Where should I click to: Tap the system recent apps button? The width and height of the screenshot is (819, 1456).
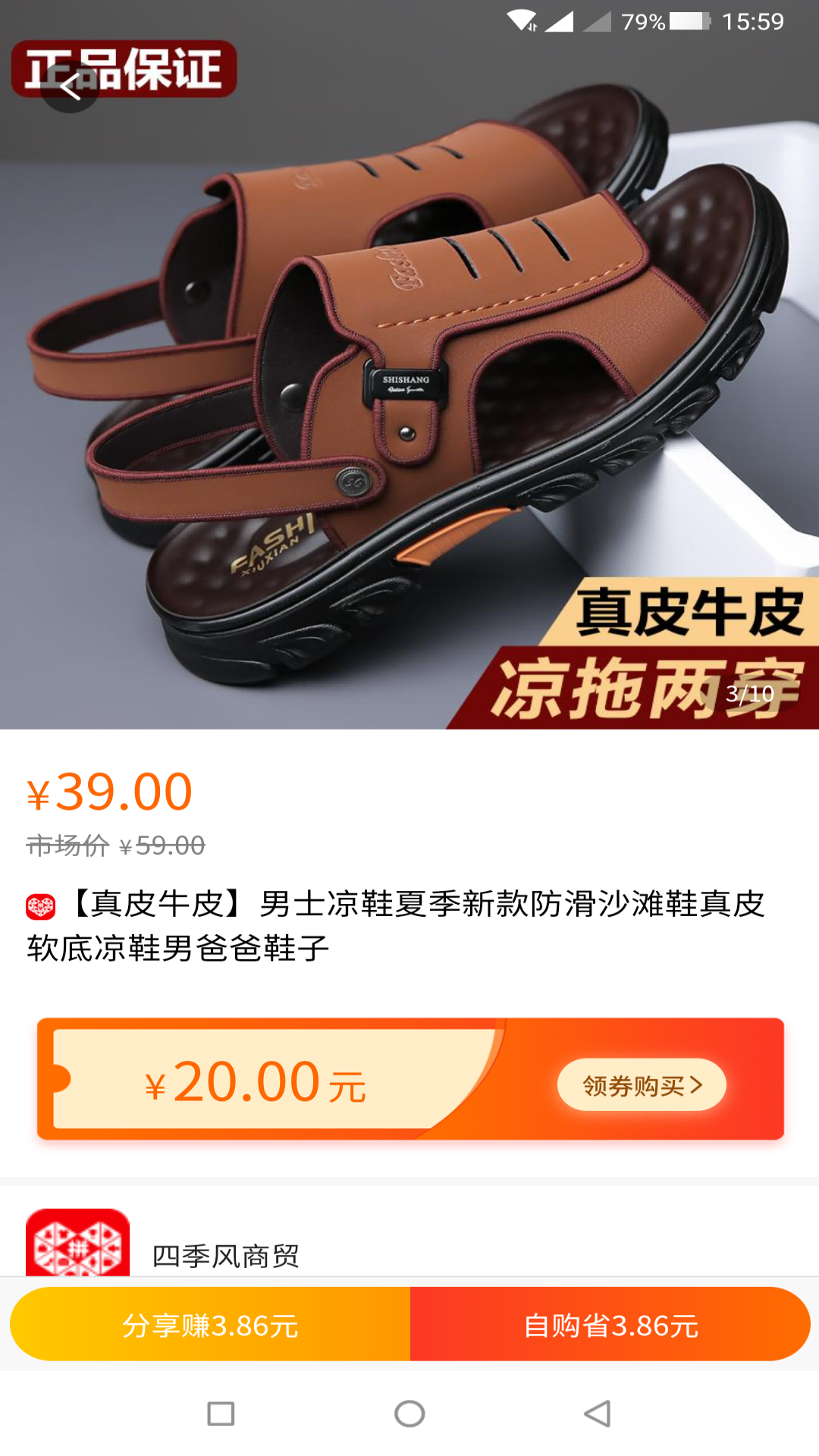(221, 1414)
